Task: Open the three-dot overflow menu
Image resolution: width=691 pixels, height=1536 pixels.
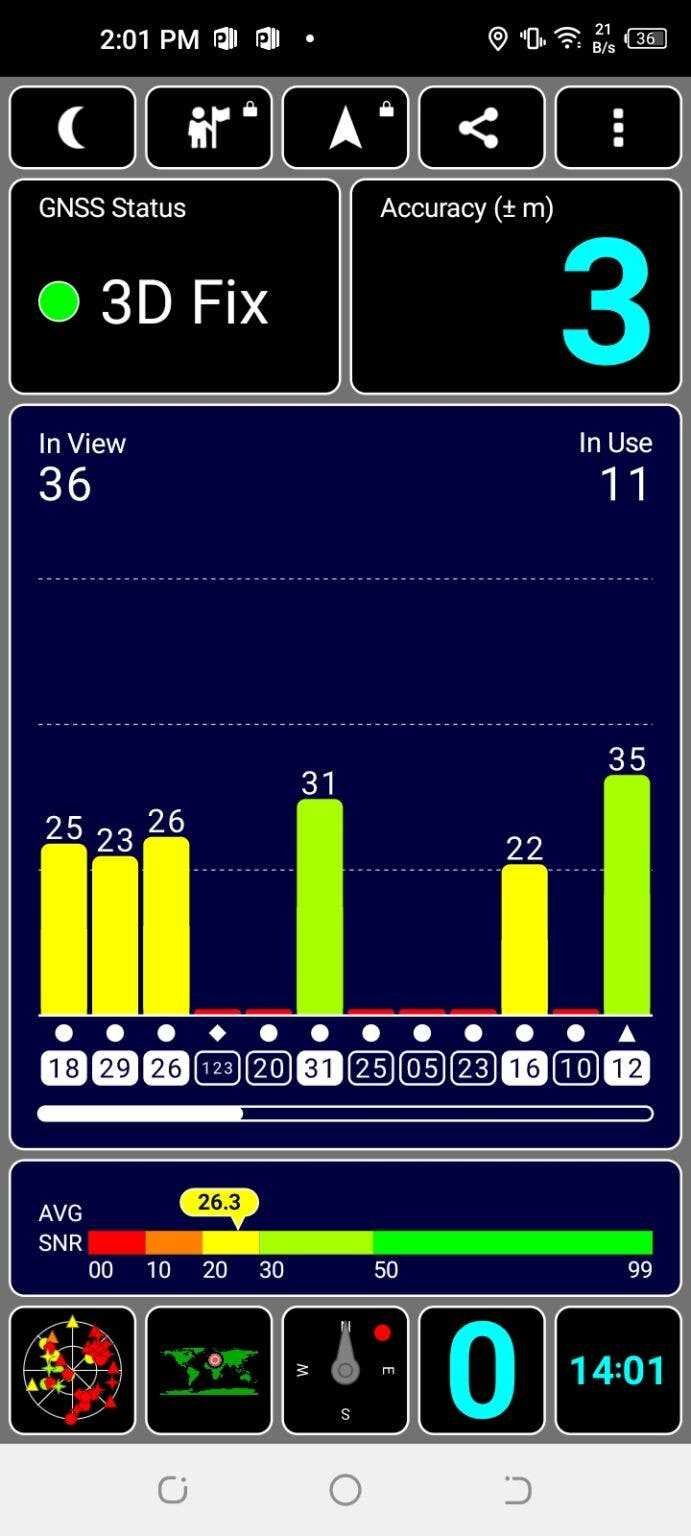Action: tap(618, 127)
